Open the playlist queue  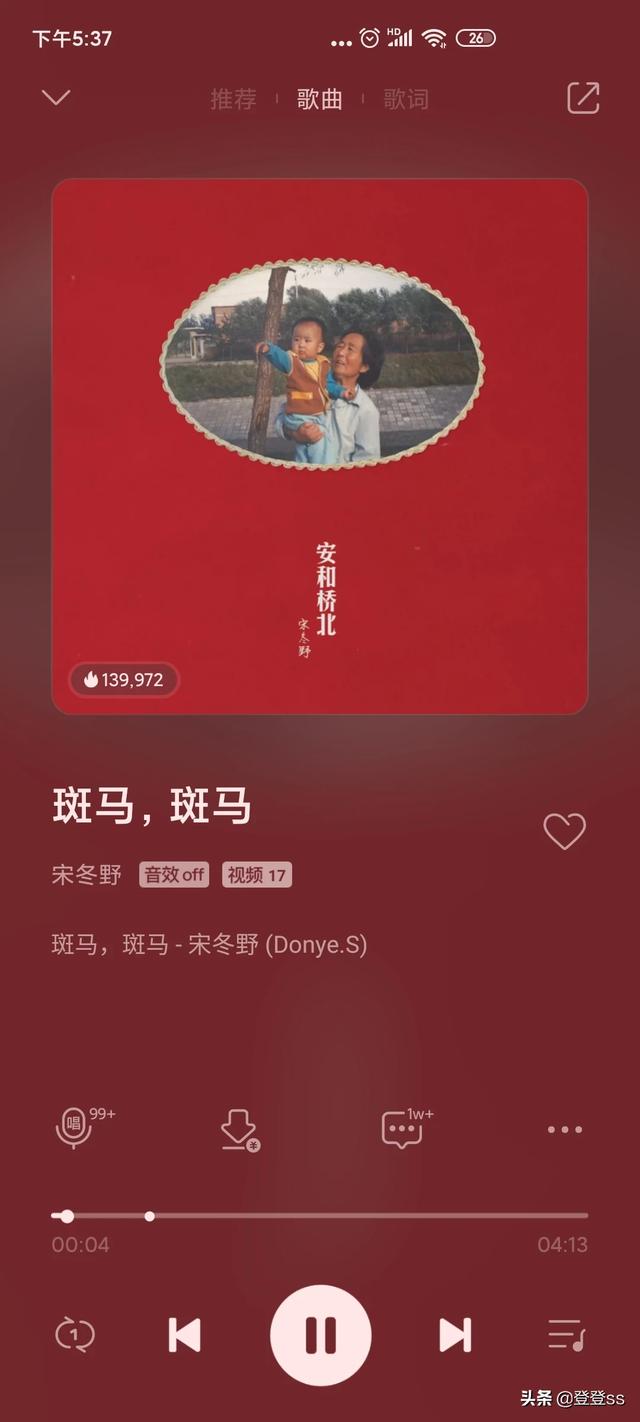coord(565,1335)
